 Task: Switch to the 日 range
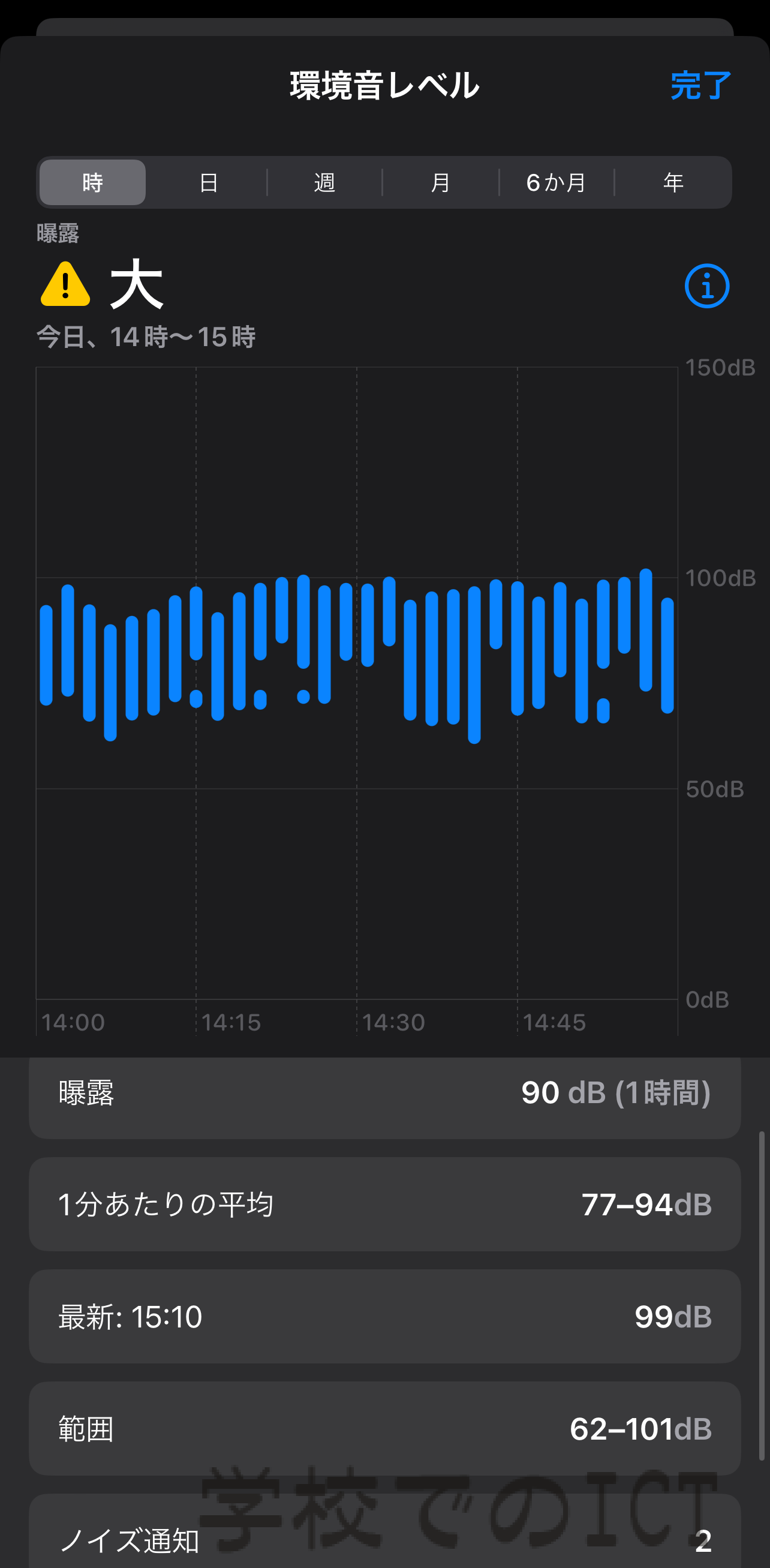(x=208, y=182)
